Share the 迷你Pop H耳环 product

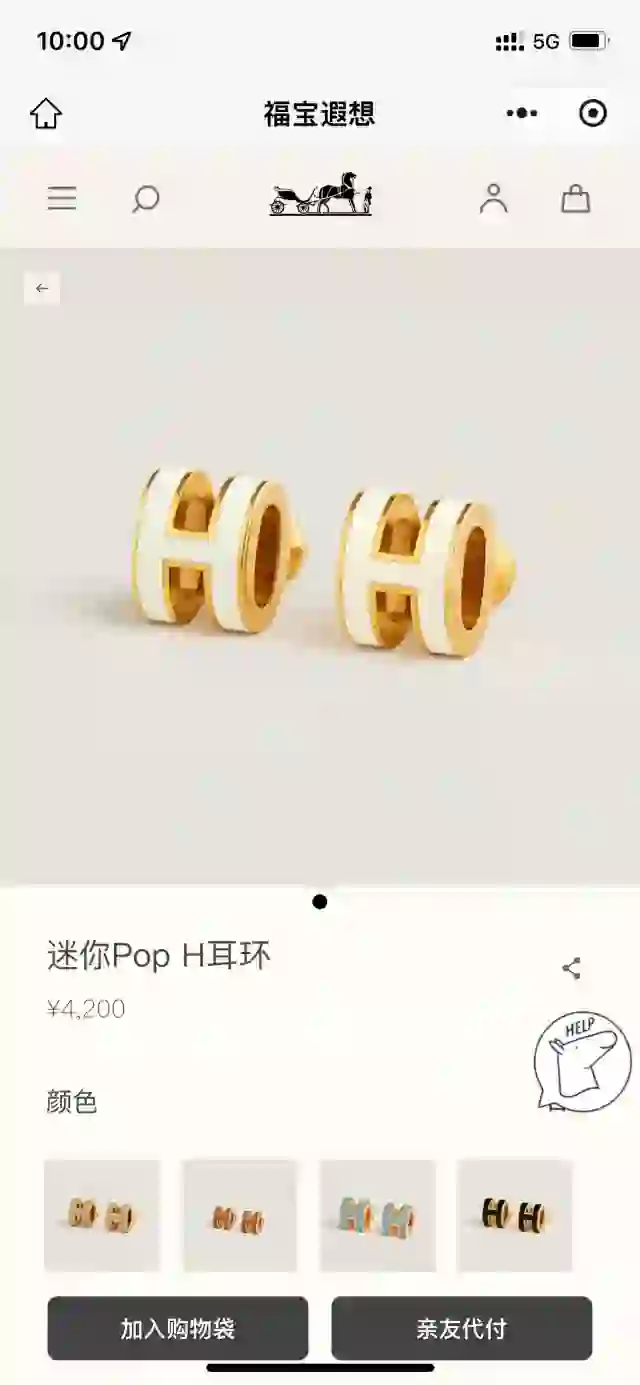[571, 968]
